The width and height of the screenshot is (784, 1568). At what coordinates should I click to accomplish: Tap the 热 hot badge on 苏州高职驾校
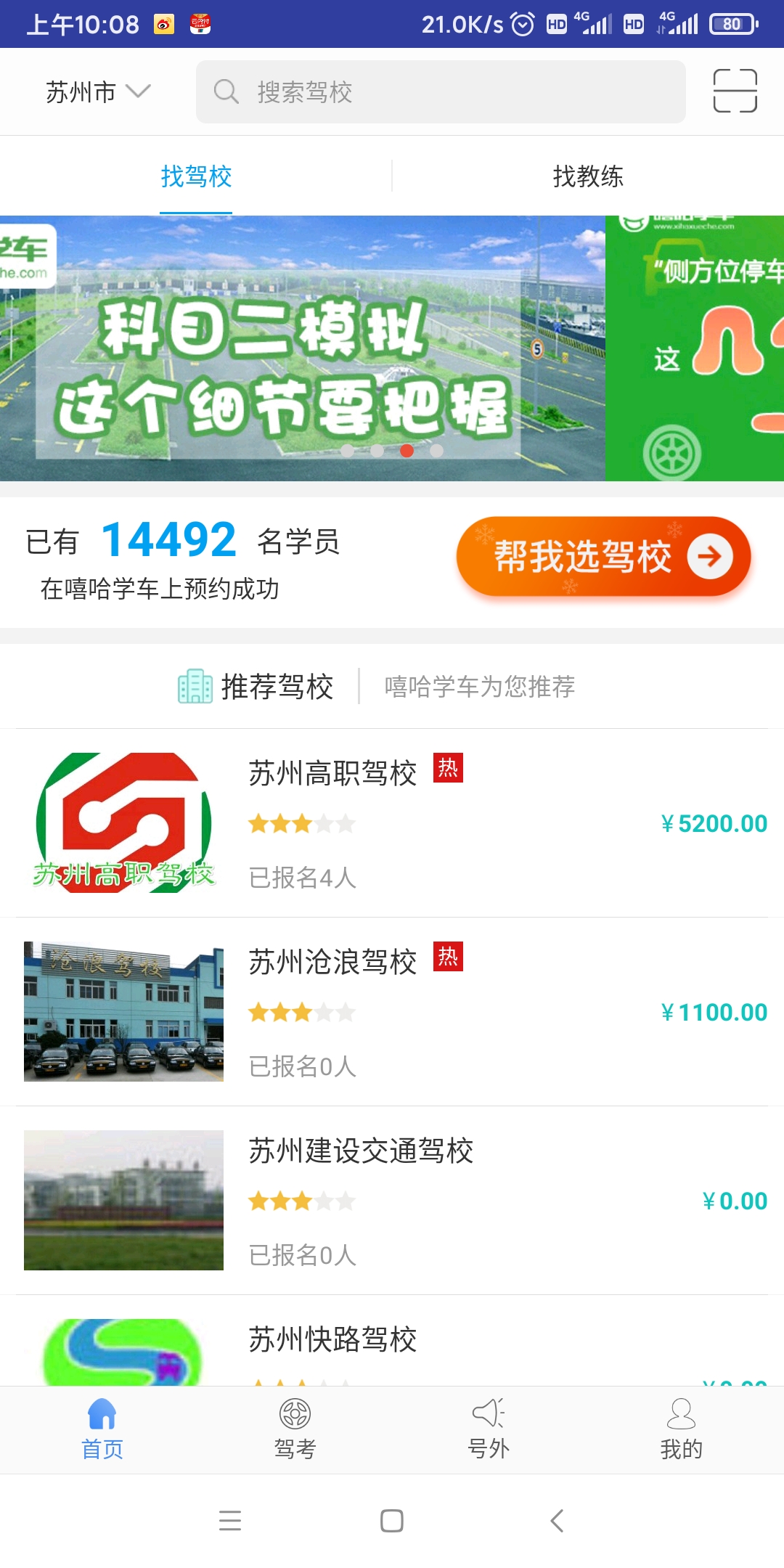point(450,766)
